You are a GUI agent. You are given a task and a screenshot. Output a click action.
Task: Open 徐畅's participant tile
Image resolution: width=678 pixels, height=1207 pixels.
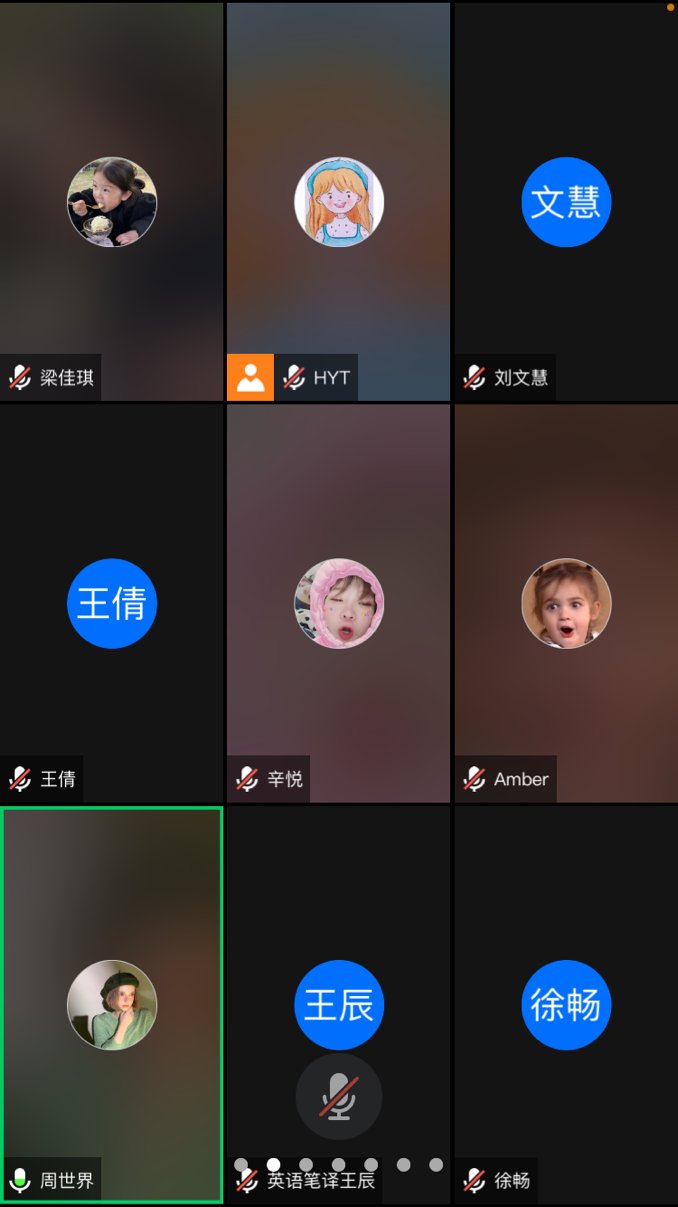pyautogui.click(x=566, y=1004)
